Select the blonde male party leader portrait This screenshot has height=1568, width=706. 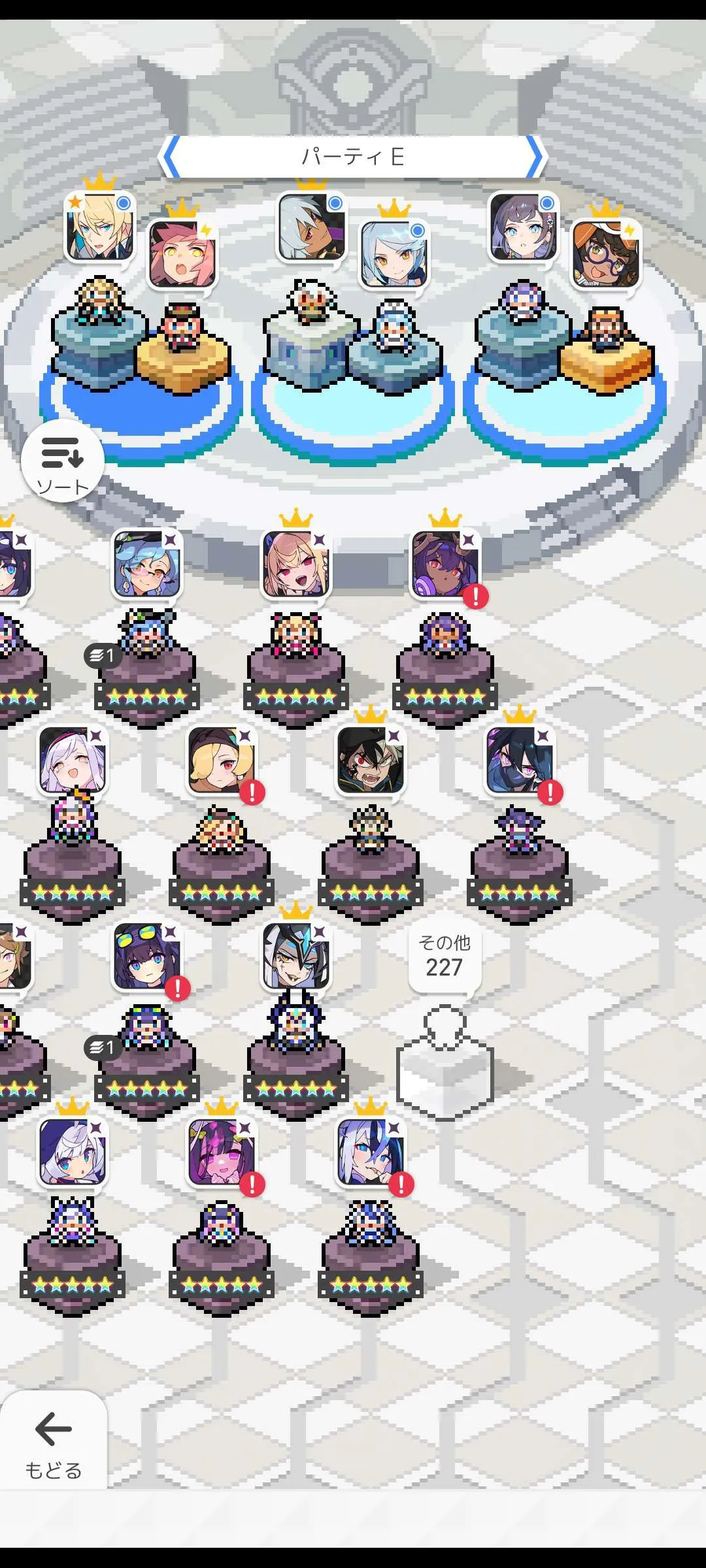point(100,225)
